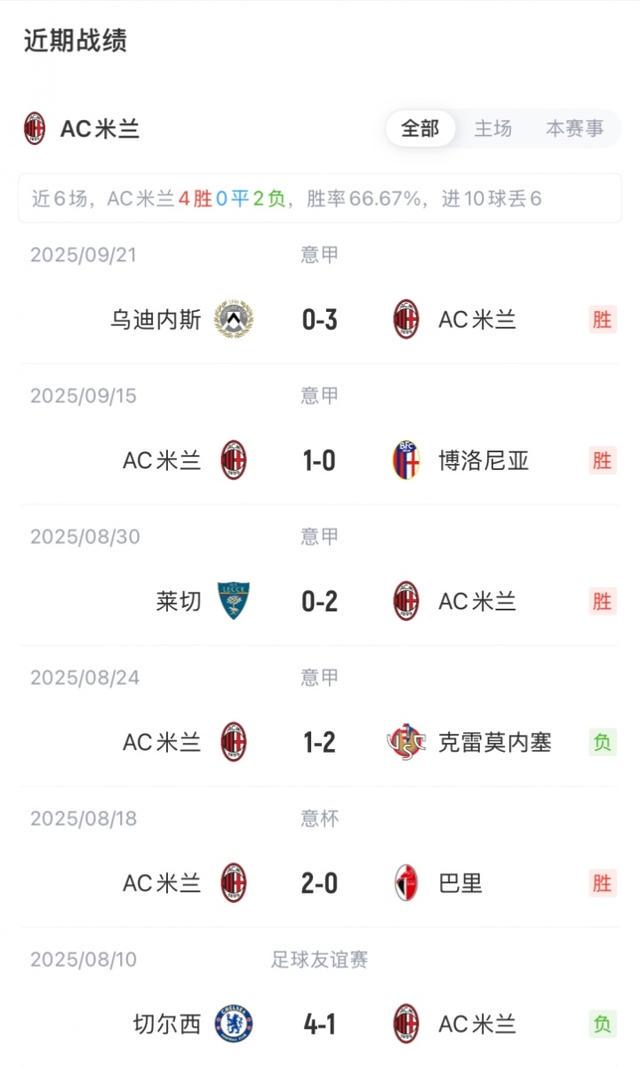Open the AC米兰 2-0 巴里 cup match
Screen dimensions: 640x1068
320,884
